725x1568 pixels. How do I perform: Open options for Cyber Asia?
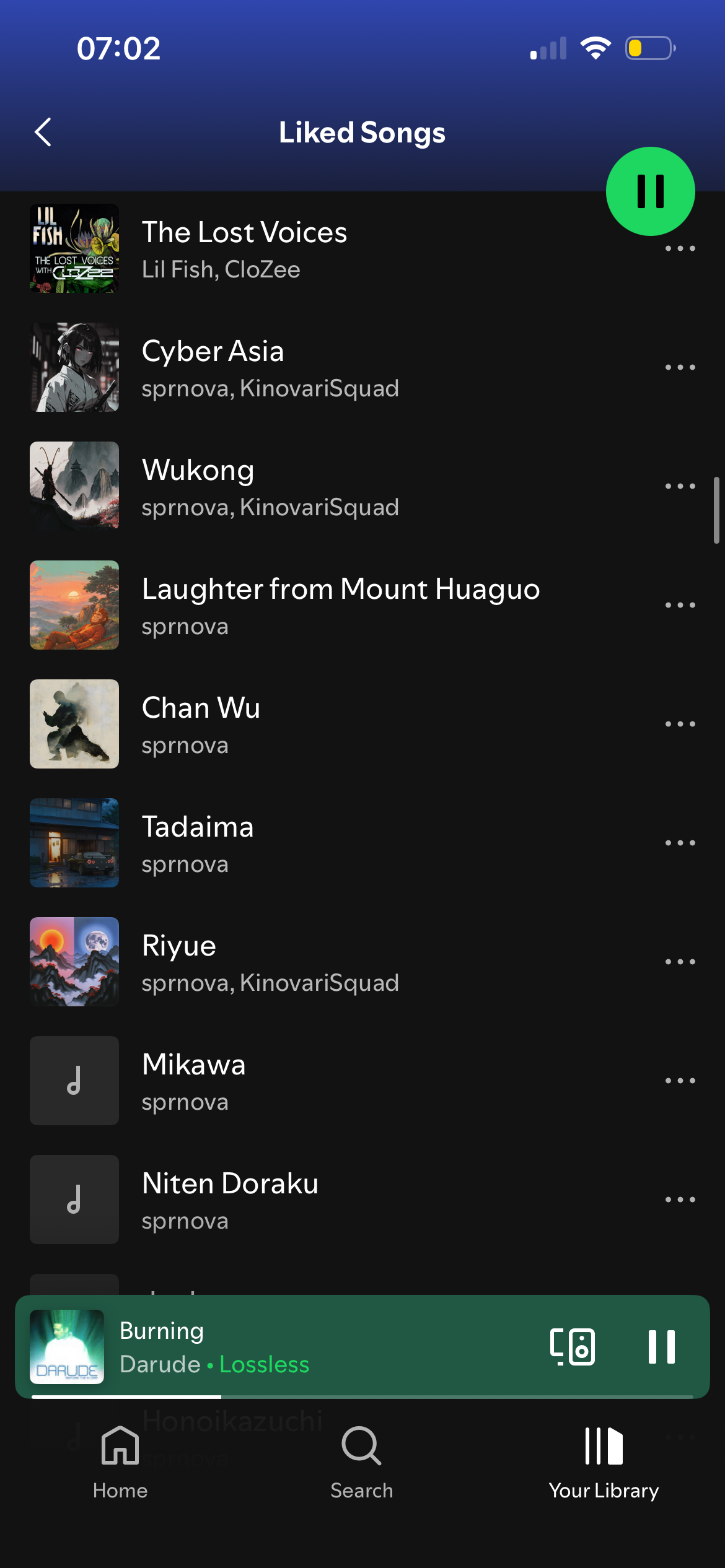pos(680,368)
